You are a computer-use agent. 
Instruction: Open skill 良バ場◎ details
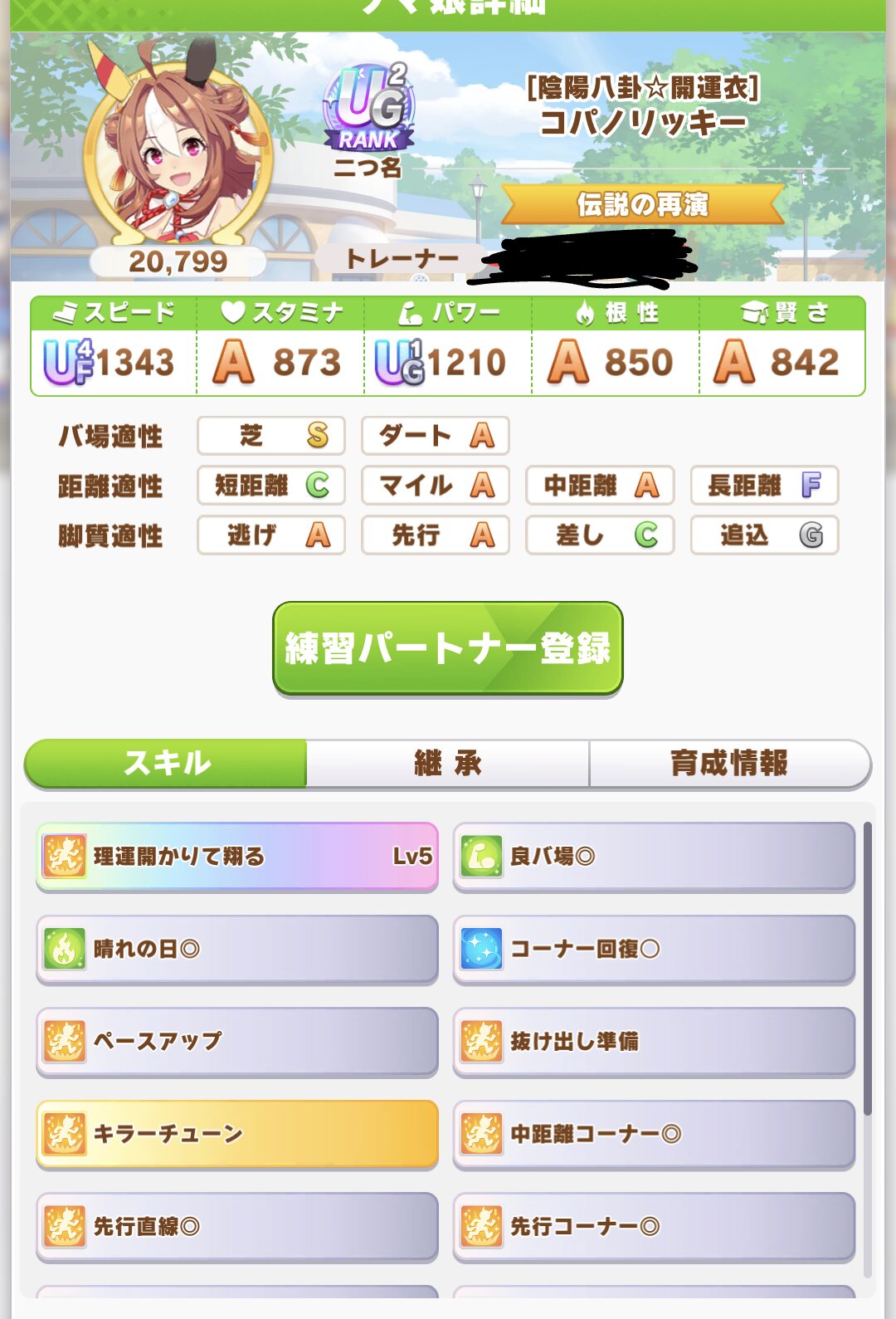click(654, 857)
